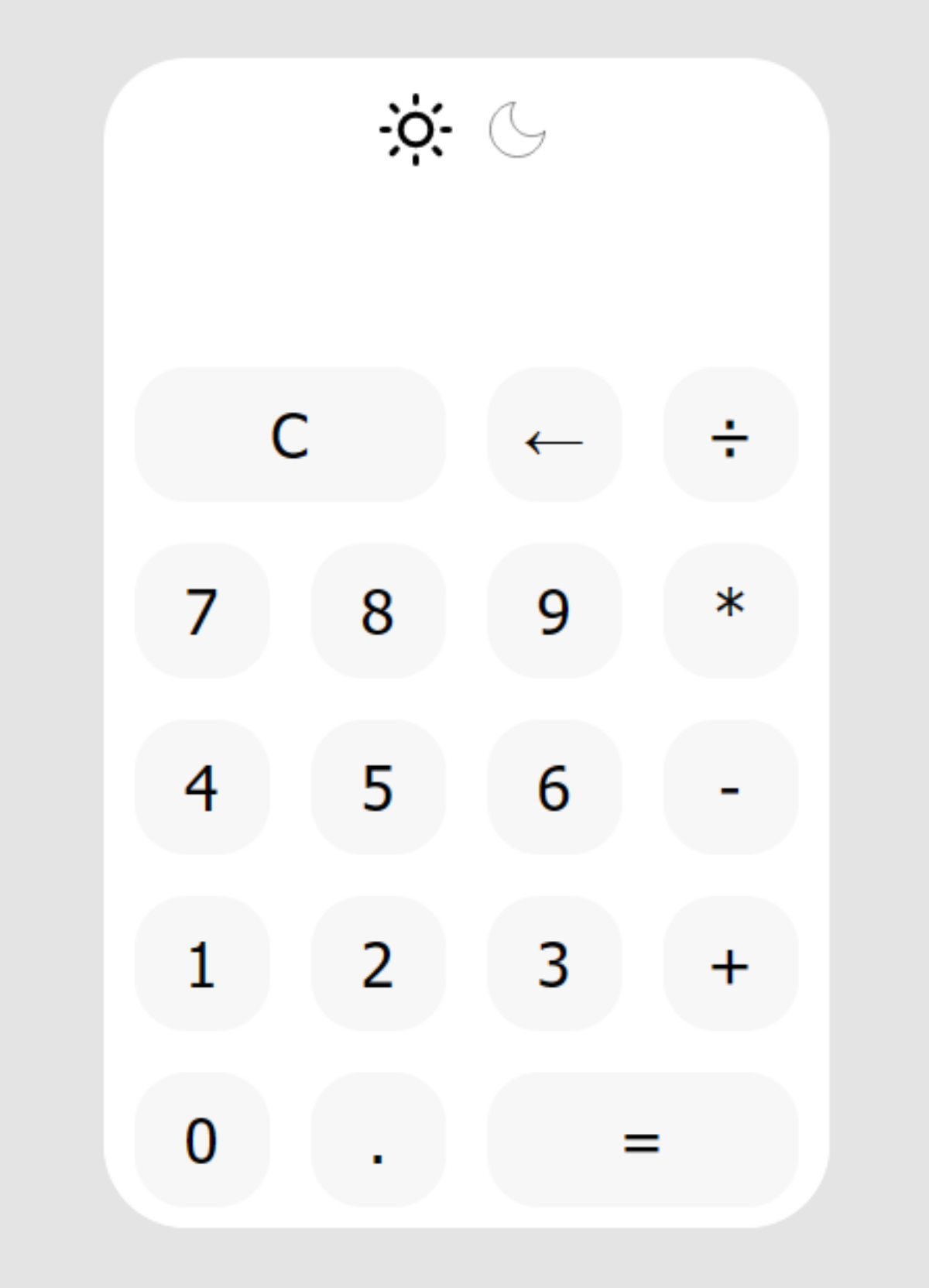Image resolution: width=929 pixels, height=1288 pixels.
Task: Type the digit 6
Action: click(x=554, y=787)
